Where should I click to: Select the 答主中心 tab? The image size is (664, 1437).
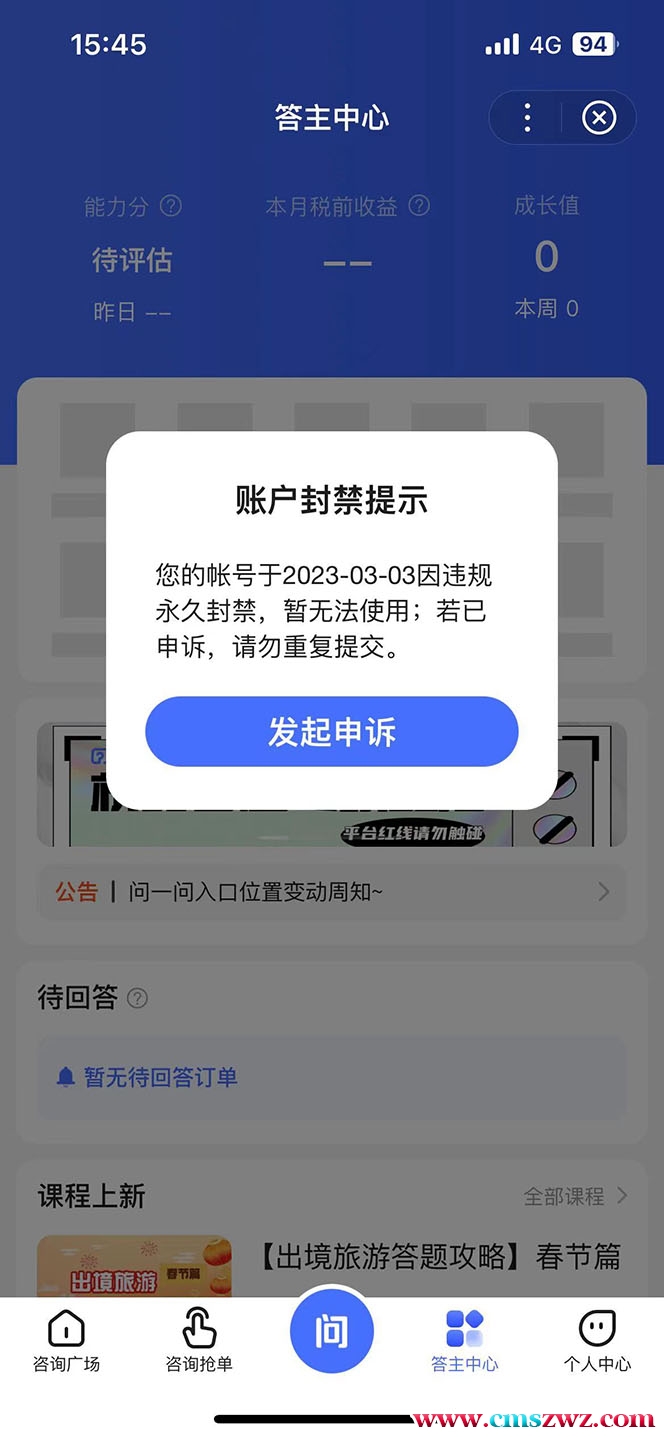coord(464,1341)
